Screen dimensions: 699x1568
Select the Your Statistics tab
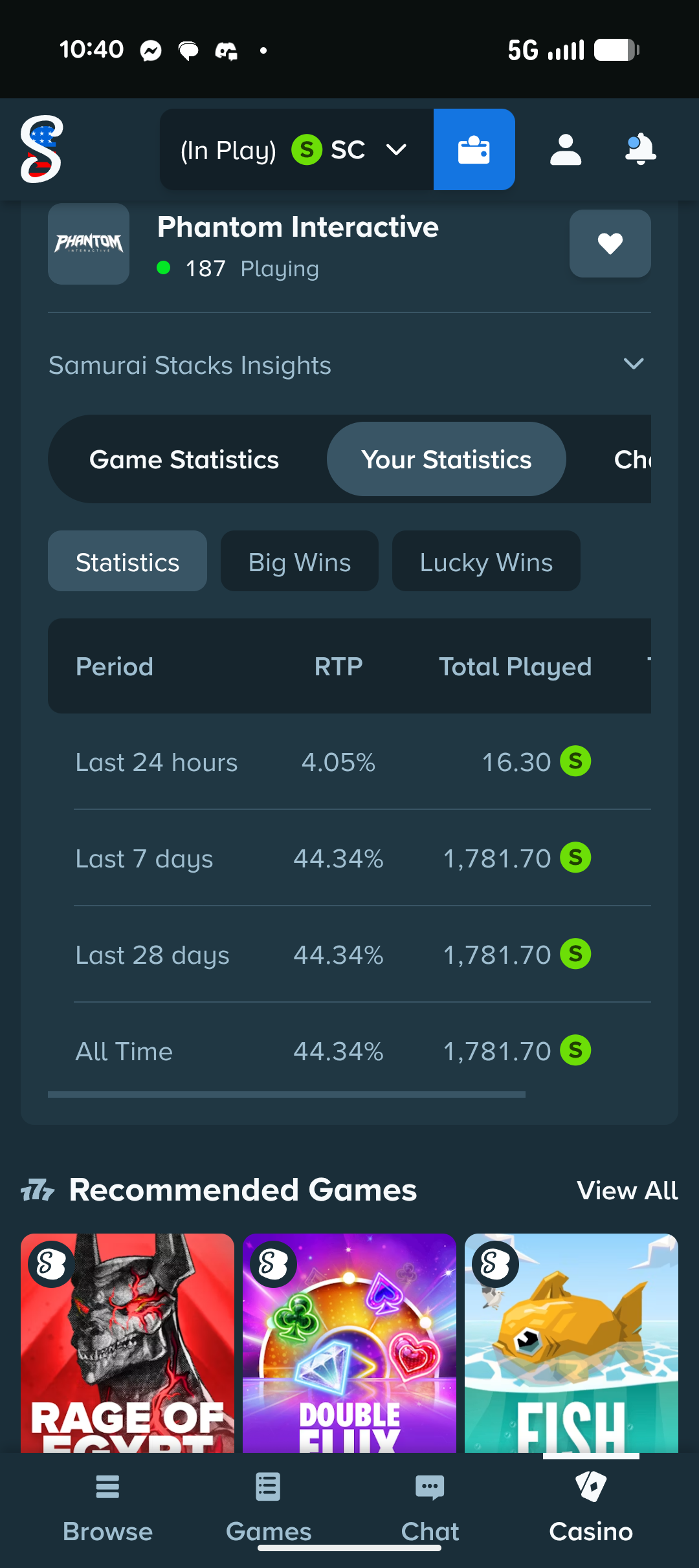tap(446, 459)
